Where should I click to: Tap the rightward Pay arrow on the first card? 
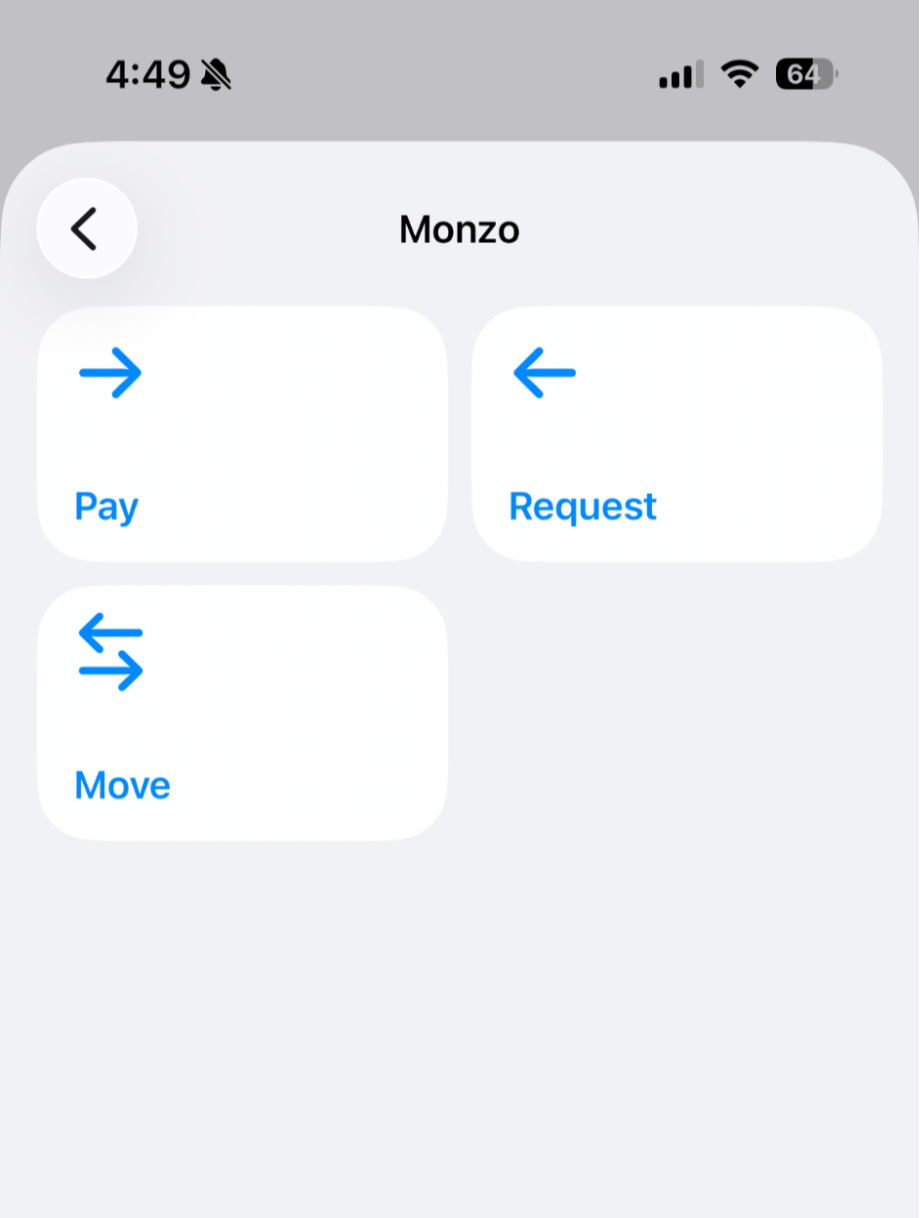(x=110, y=374)
